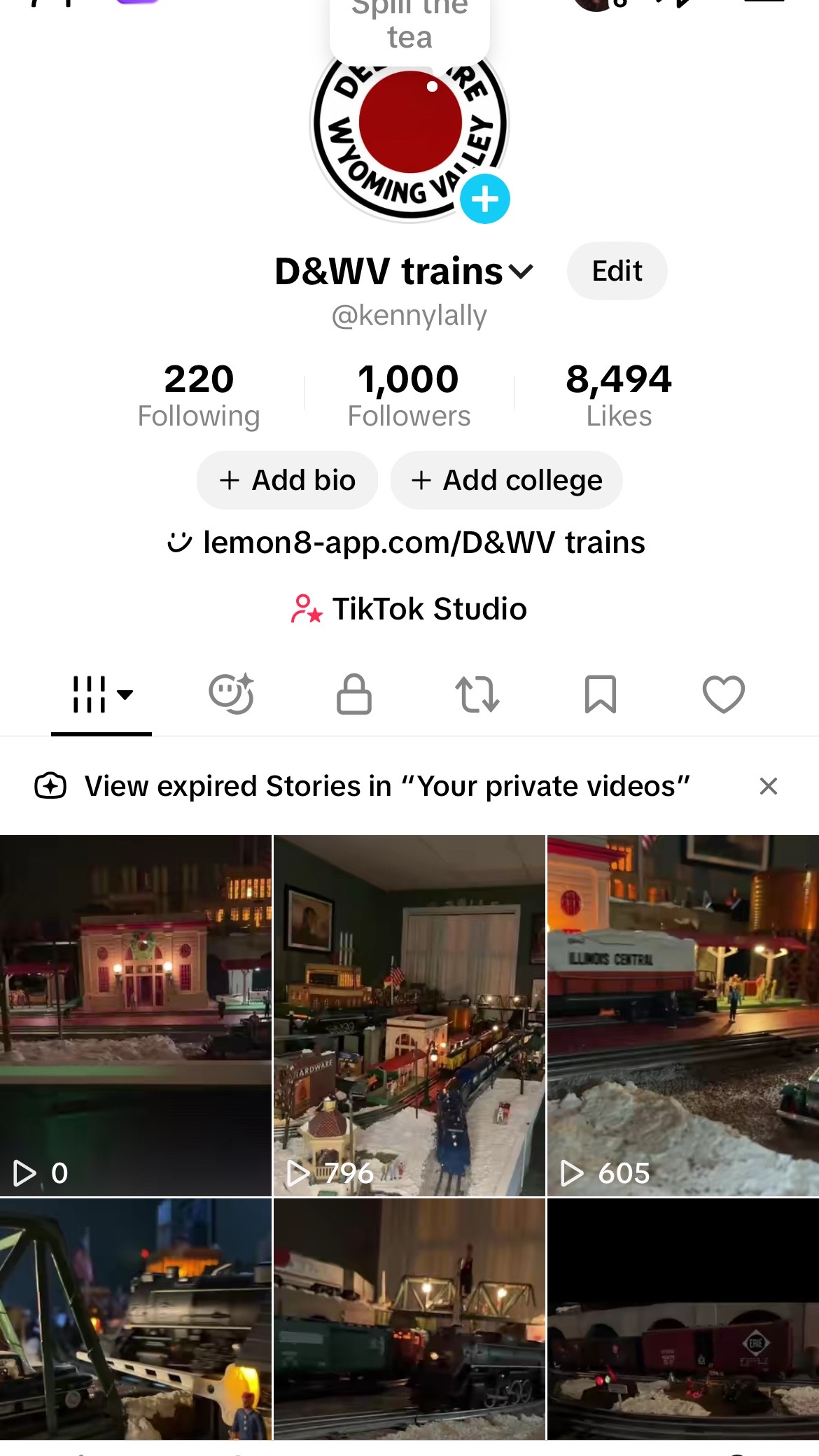Switch to the private lock tab
This screenshot has width=819, height=1456.
[354, 694]
